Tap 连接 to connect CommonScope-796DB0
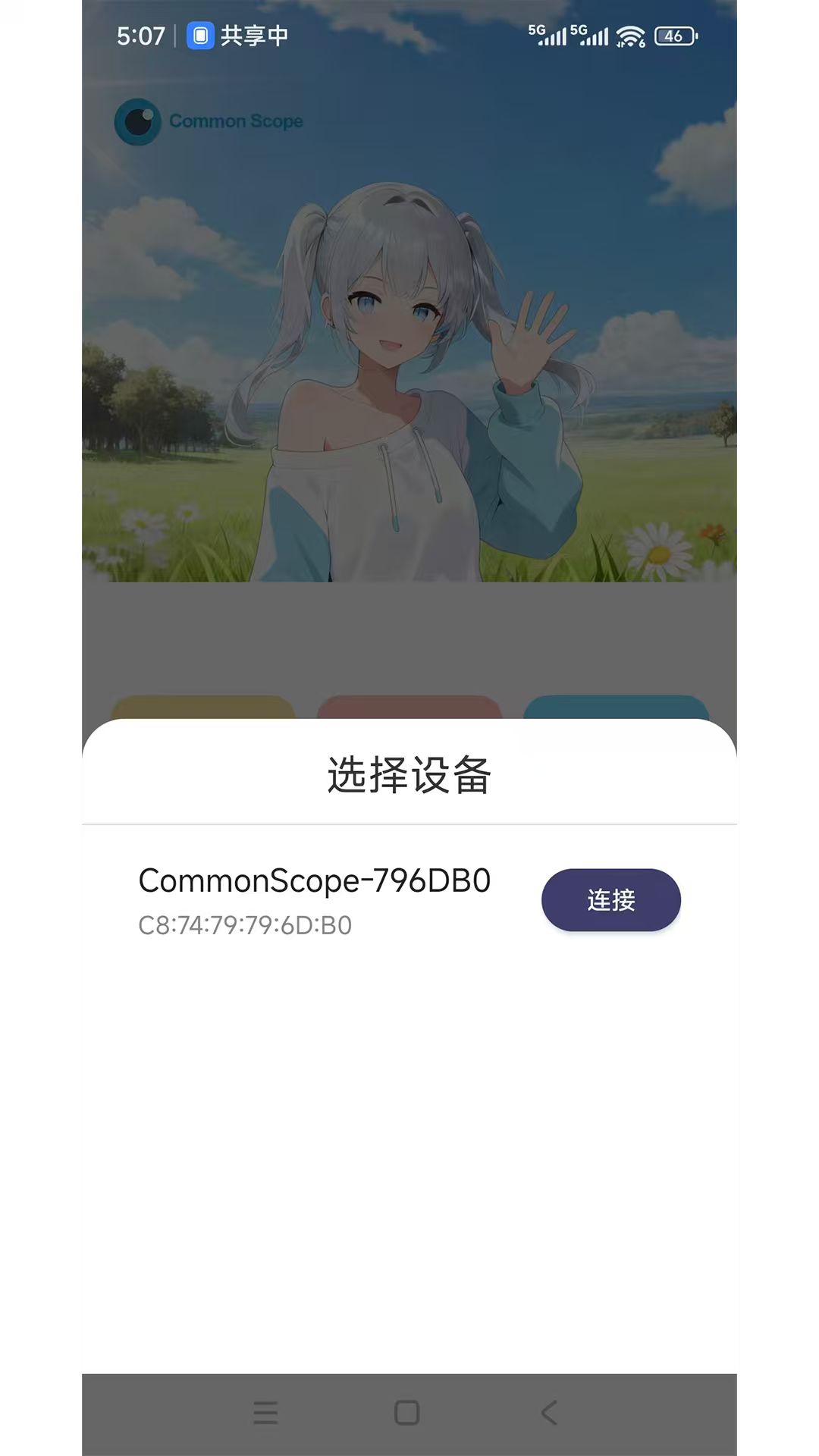 [x=611, y=899]
